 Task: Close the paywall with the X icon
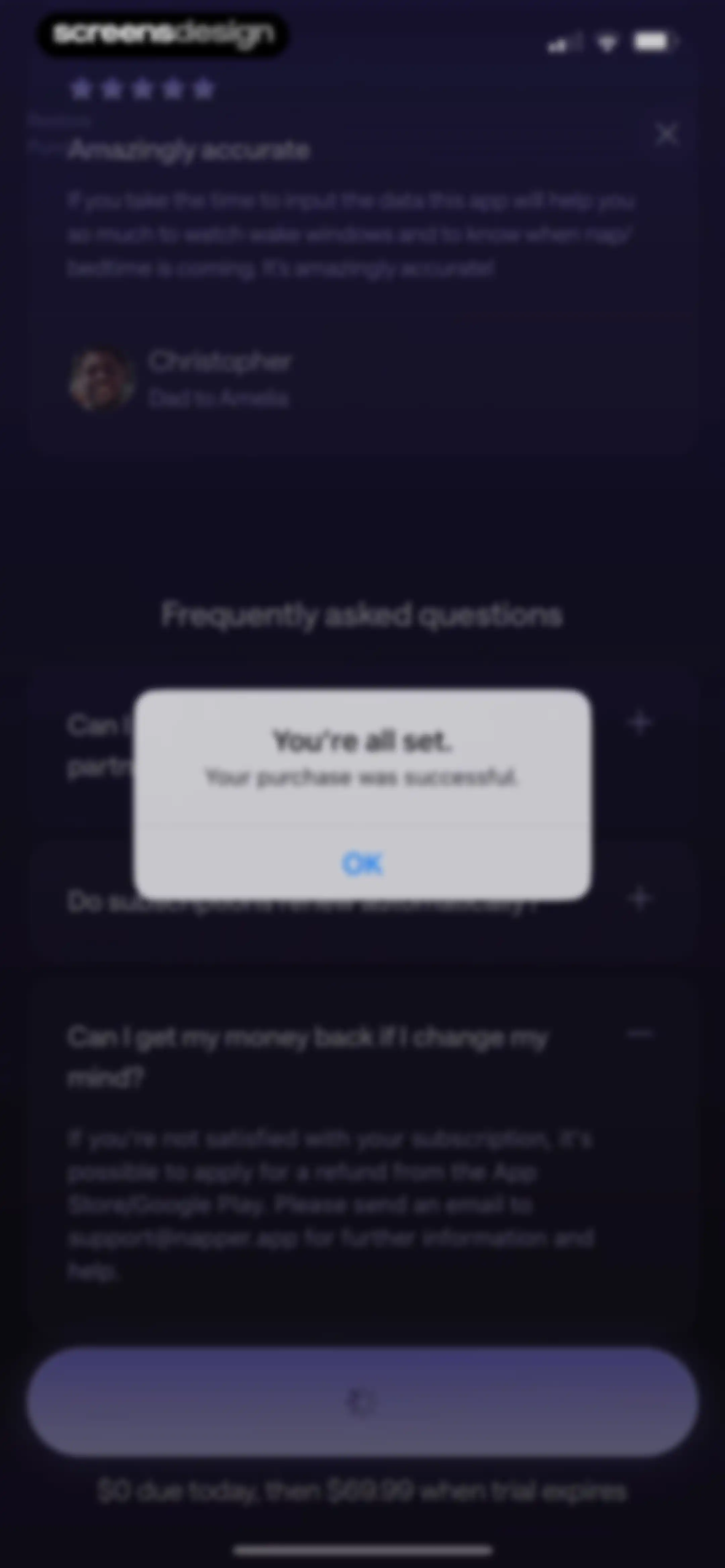(x=667, y=133)
